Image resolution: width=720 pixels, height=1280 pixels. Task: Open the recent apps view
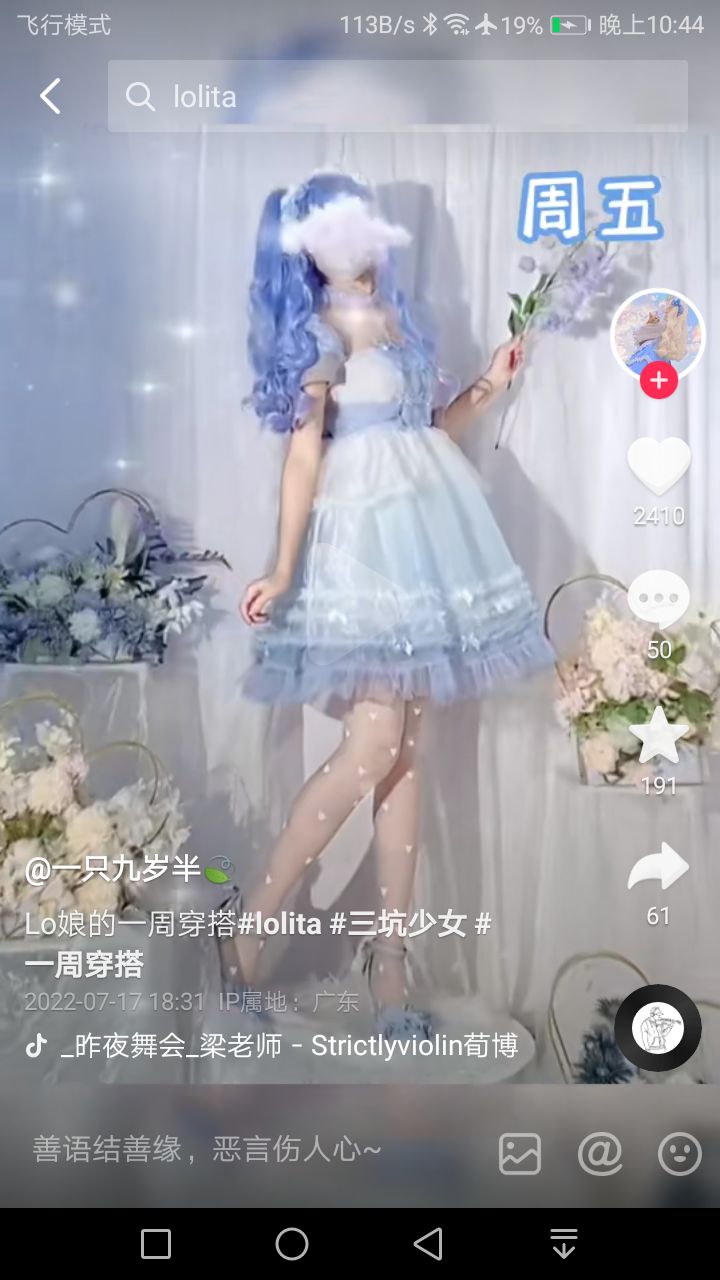[x=156, y=1244]
